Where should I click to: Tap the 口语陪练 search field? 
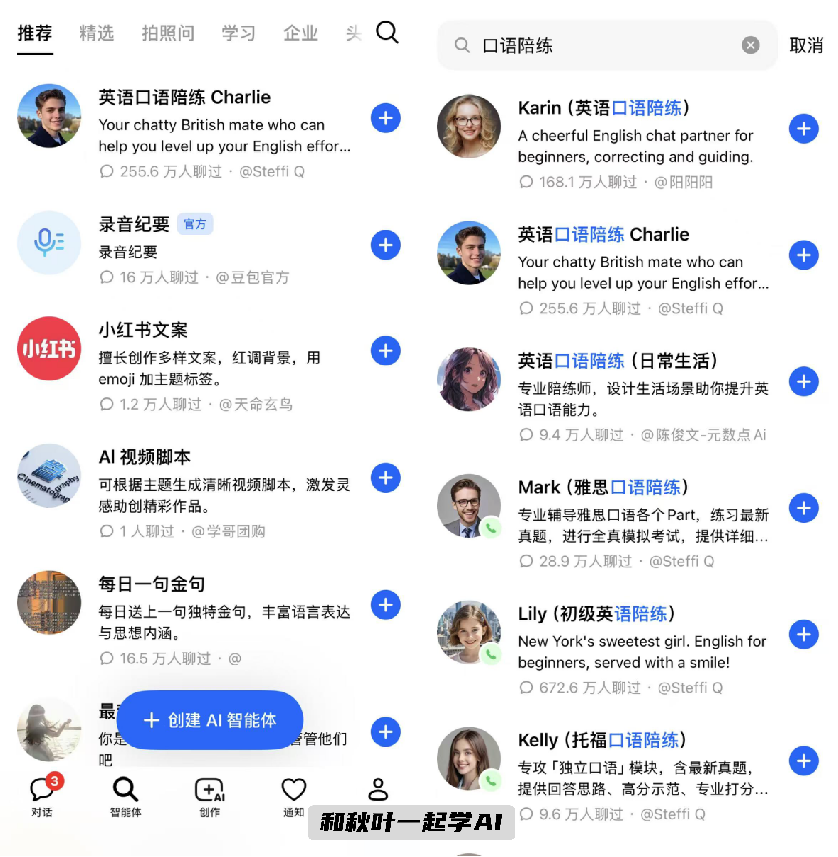pos(600,45)
